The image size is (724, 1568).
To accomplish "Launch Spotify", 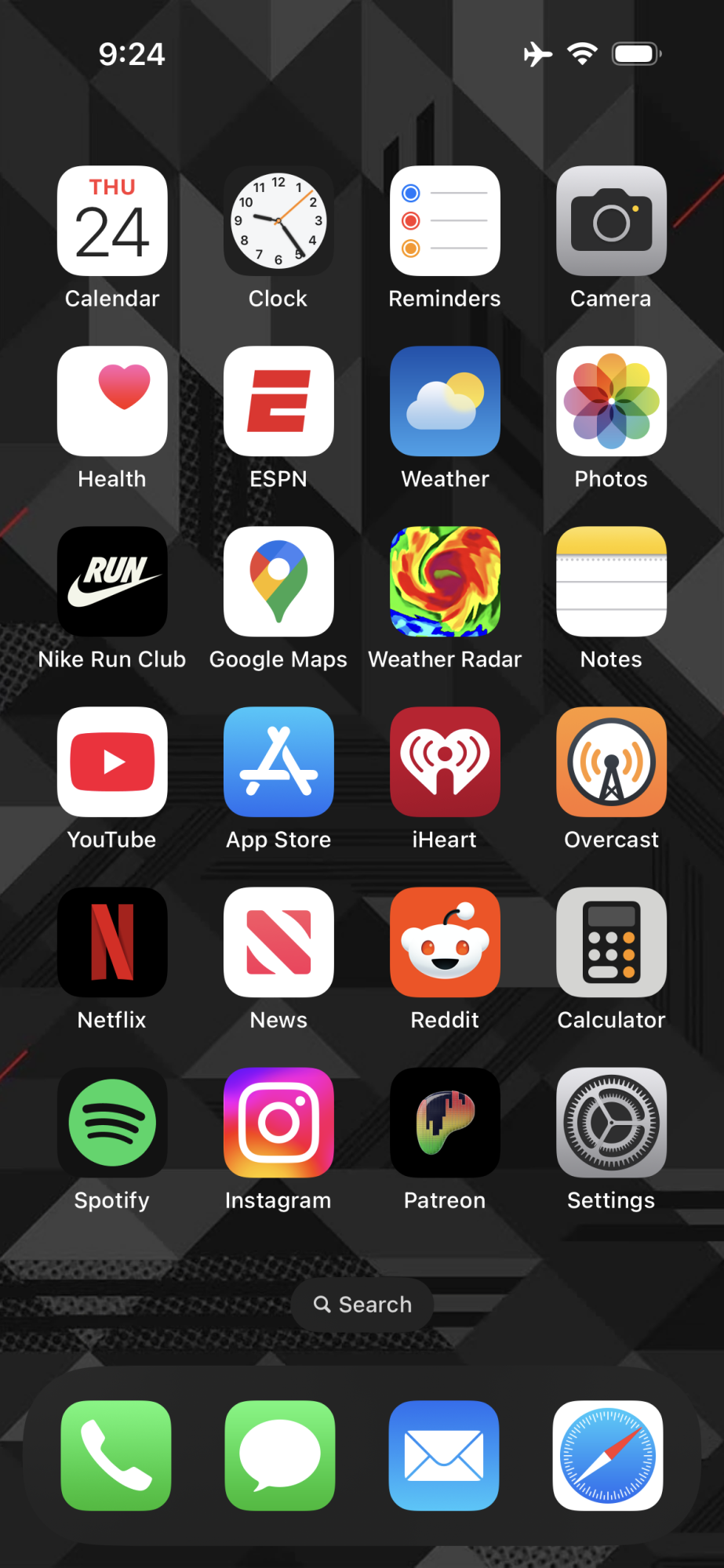I will click(112, 1123).
